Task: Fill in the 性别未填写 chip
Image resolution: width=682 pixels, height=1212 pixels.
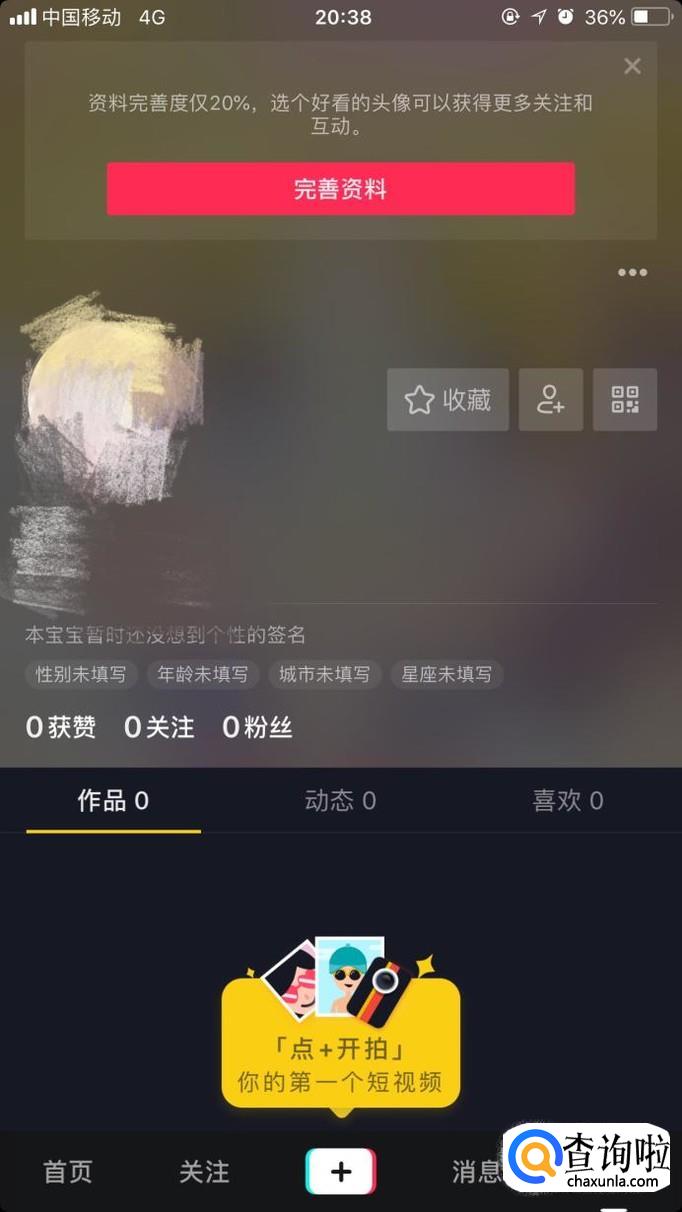Action: (81, 674)
